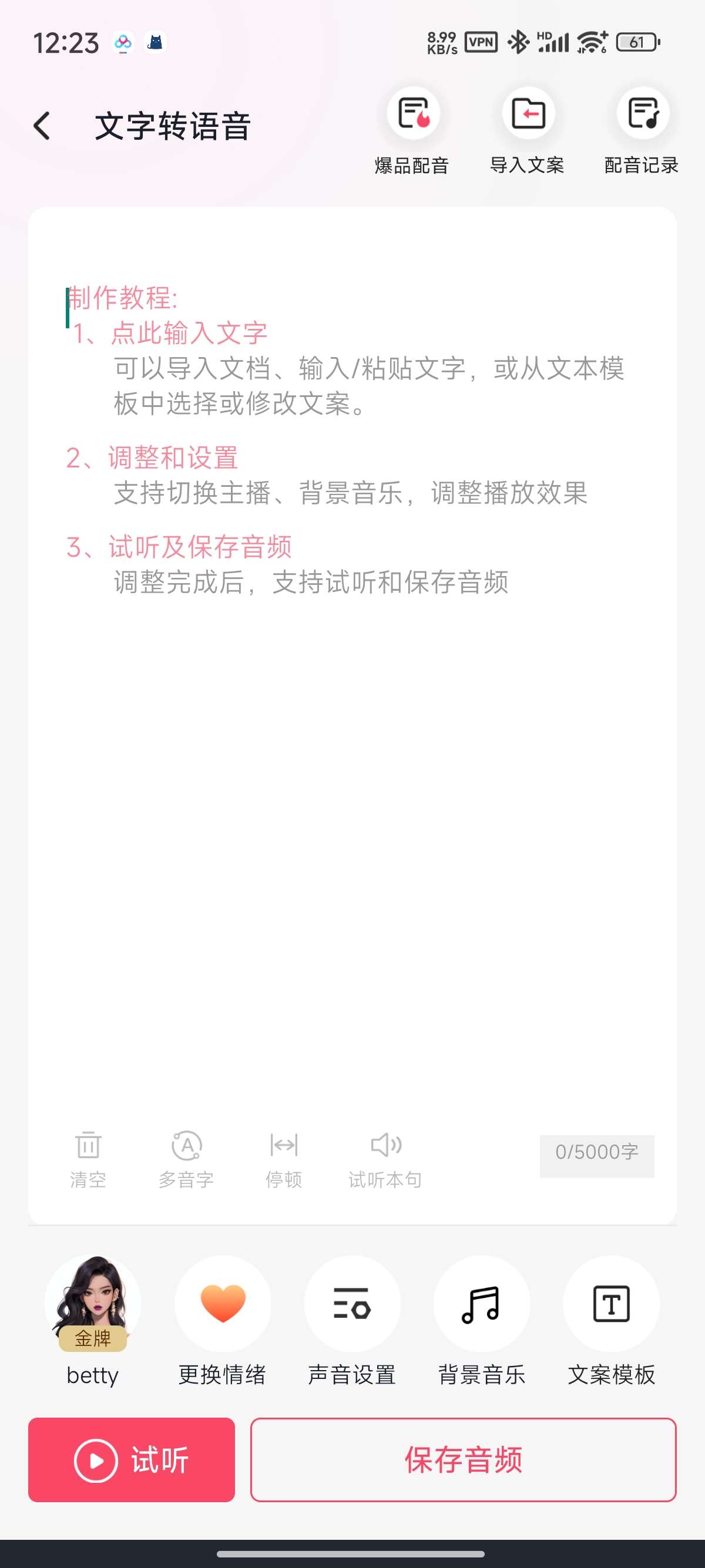Open 更换情绪 to change emotion

tap(223, 1327)
